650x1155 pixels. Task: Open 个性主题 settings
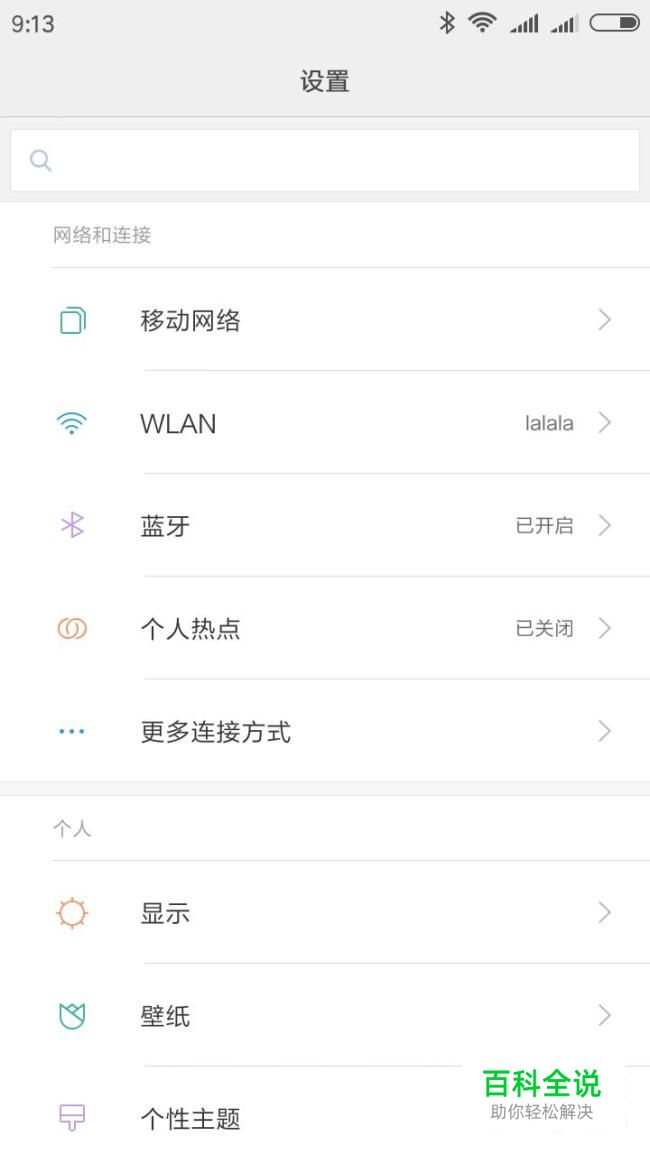point(250,1118)
